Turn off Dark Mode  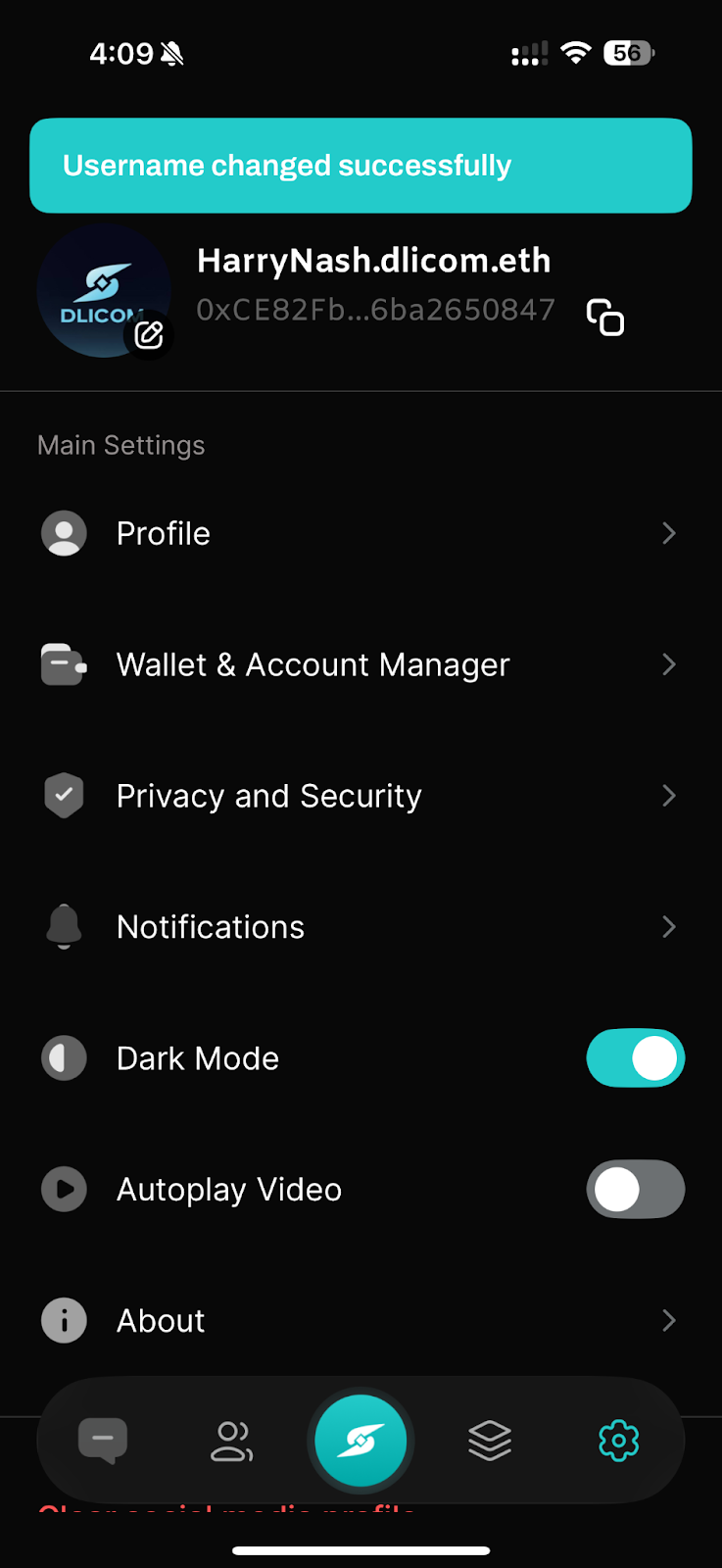tap(635, 1058)
